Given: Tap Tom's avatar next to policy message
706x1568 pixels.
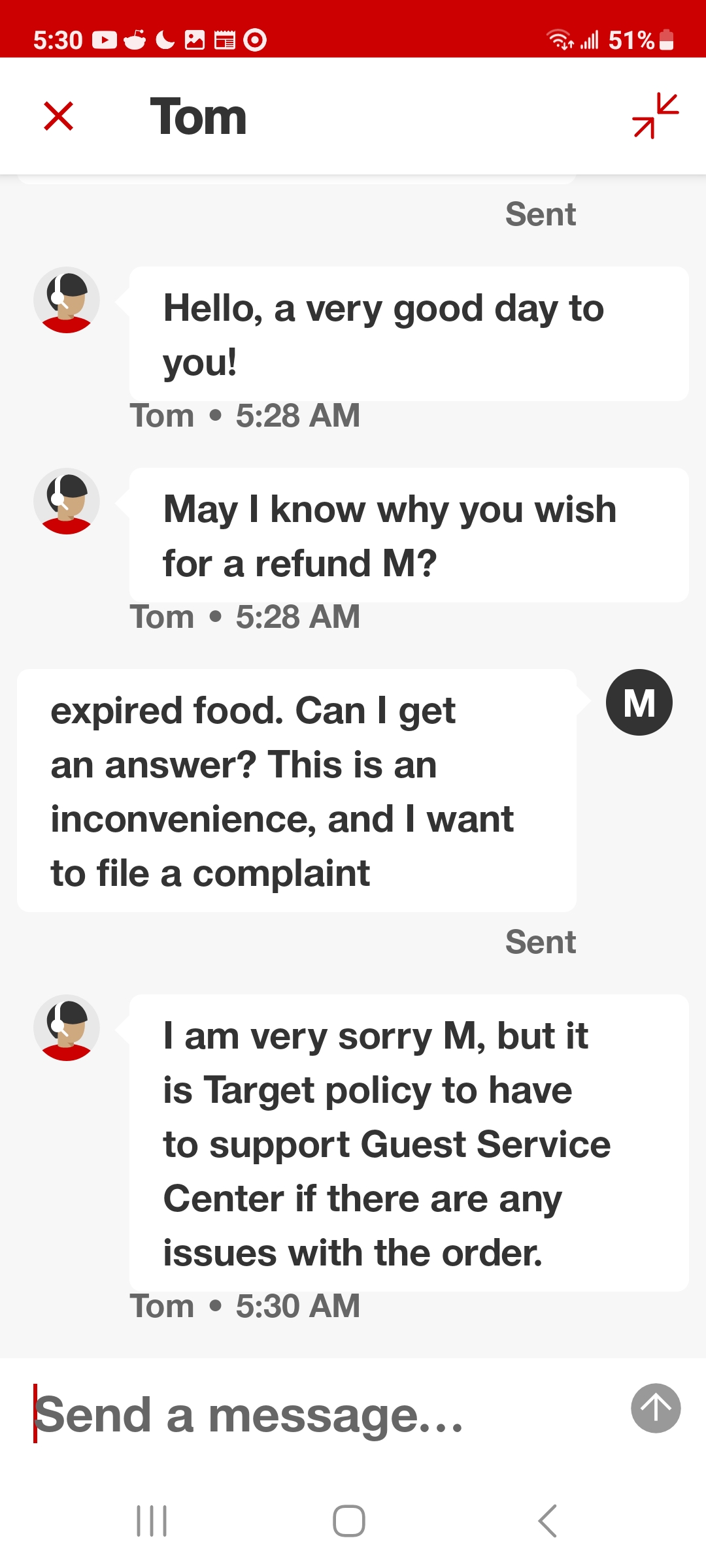Looking at the screenshot, I should (67, 1028).
